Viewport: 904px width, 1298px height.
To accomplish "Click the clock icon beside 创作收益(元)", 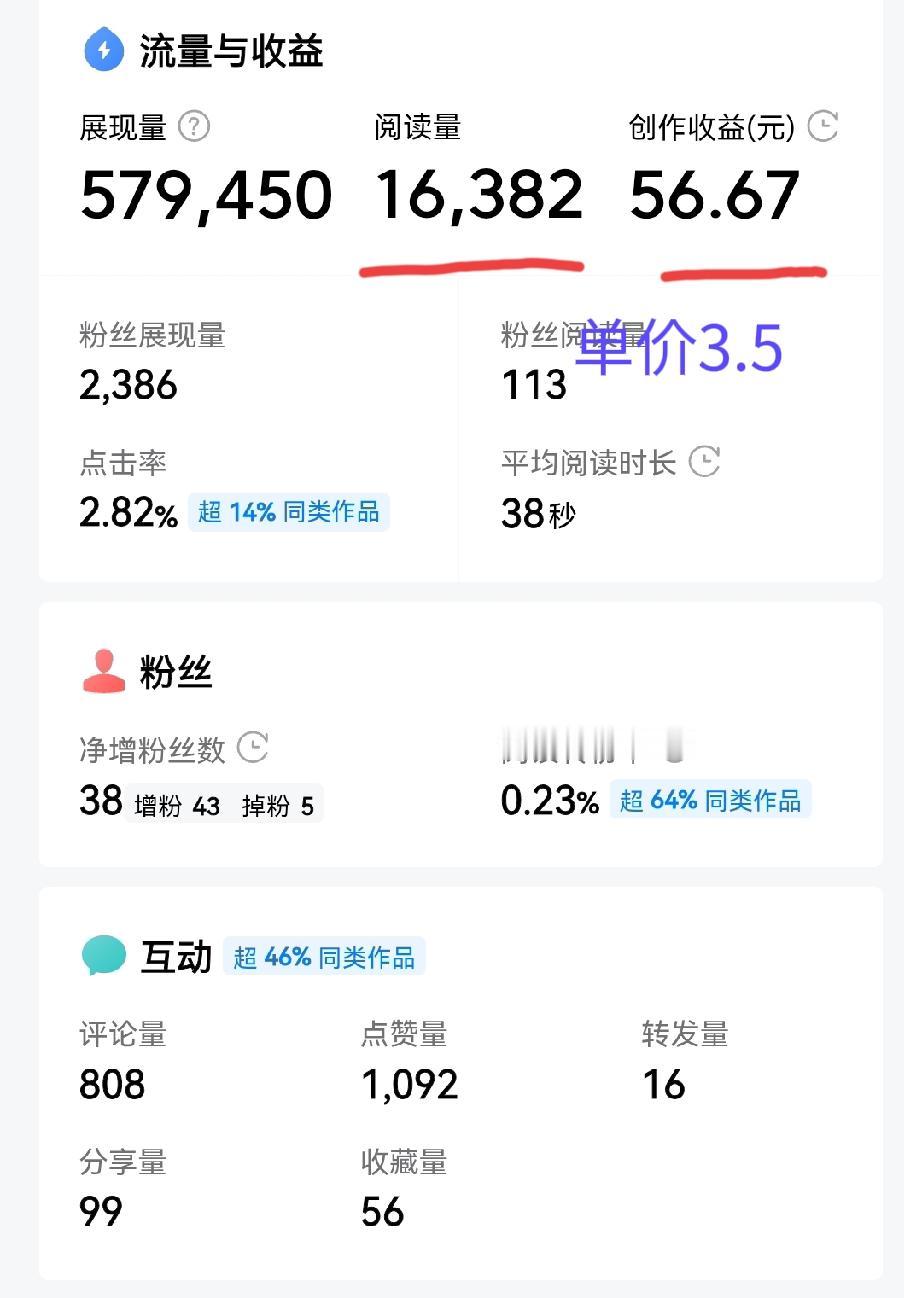I will [820, 127].
